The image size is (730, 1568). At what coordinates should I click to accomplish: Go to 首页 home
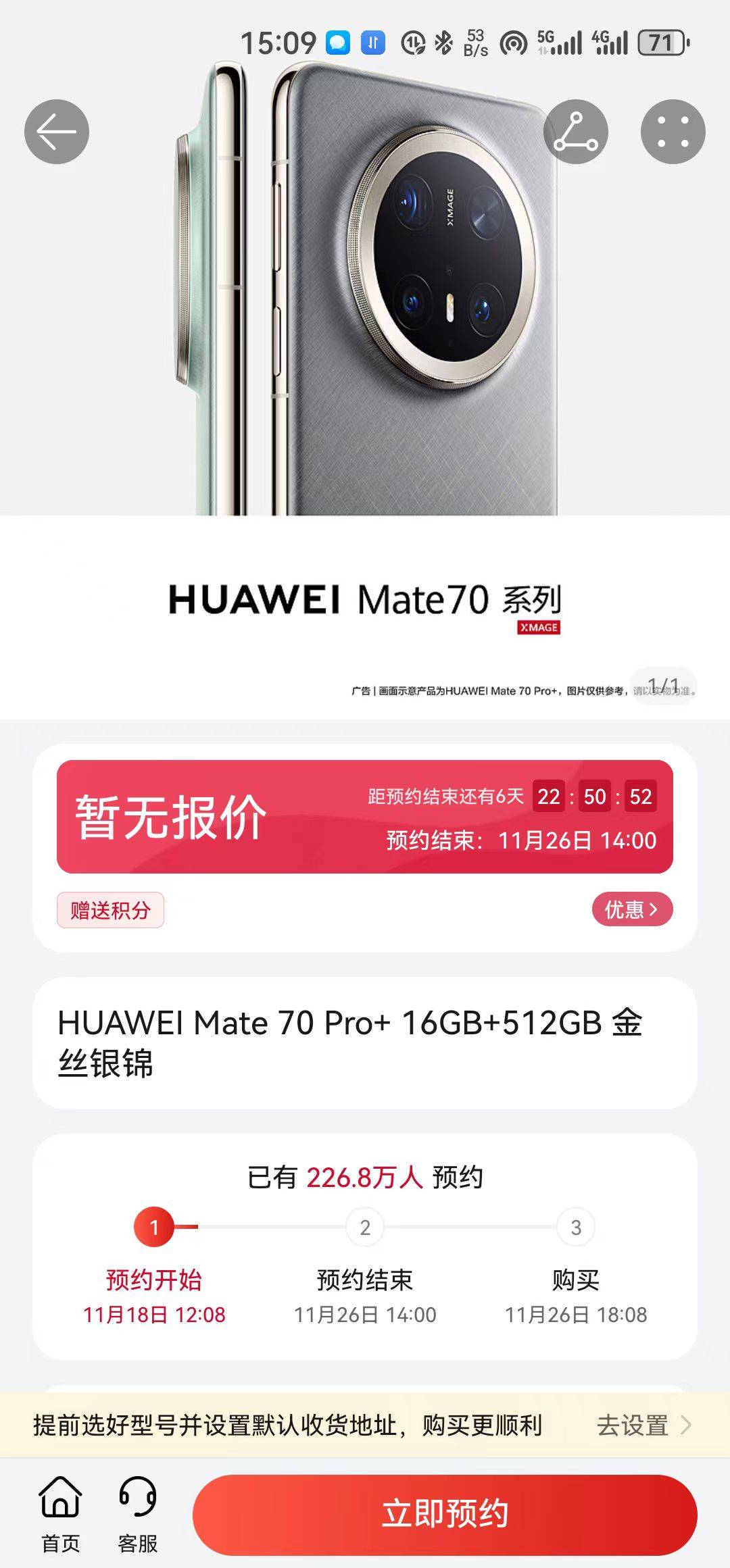pyautogui.click(x=61, y=1514)
